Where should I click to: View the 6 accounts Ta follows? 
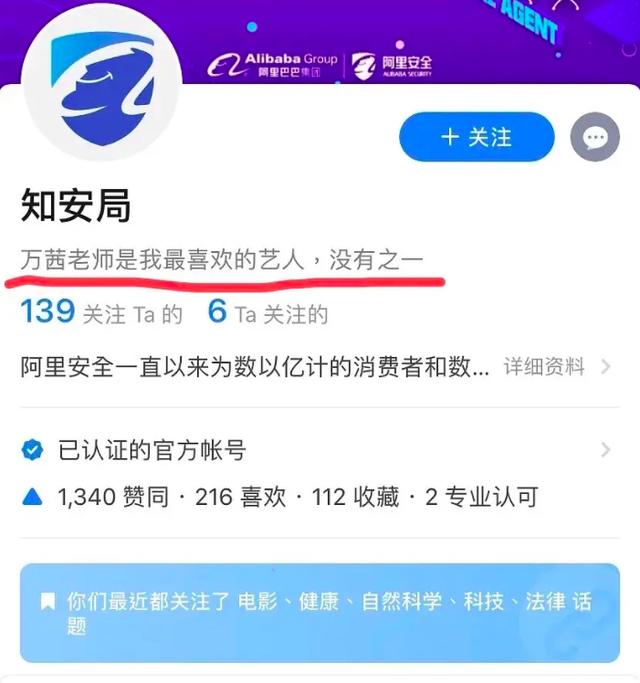(267, 313)
